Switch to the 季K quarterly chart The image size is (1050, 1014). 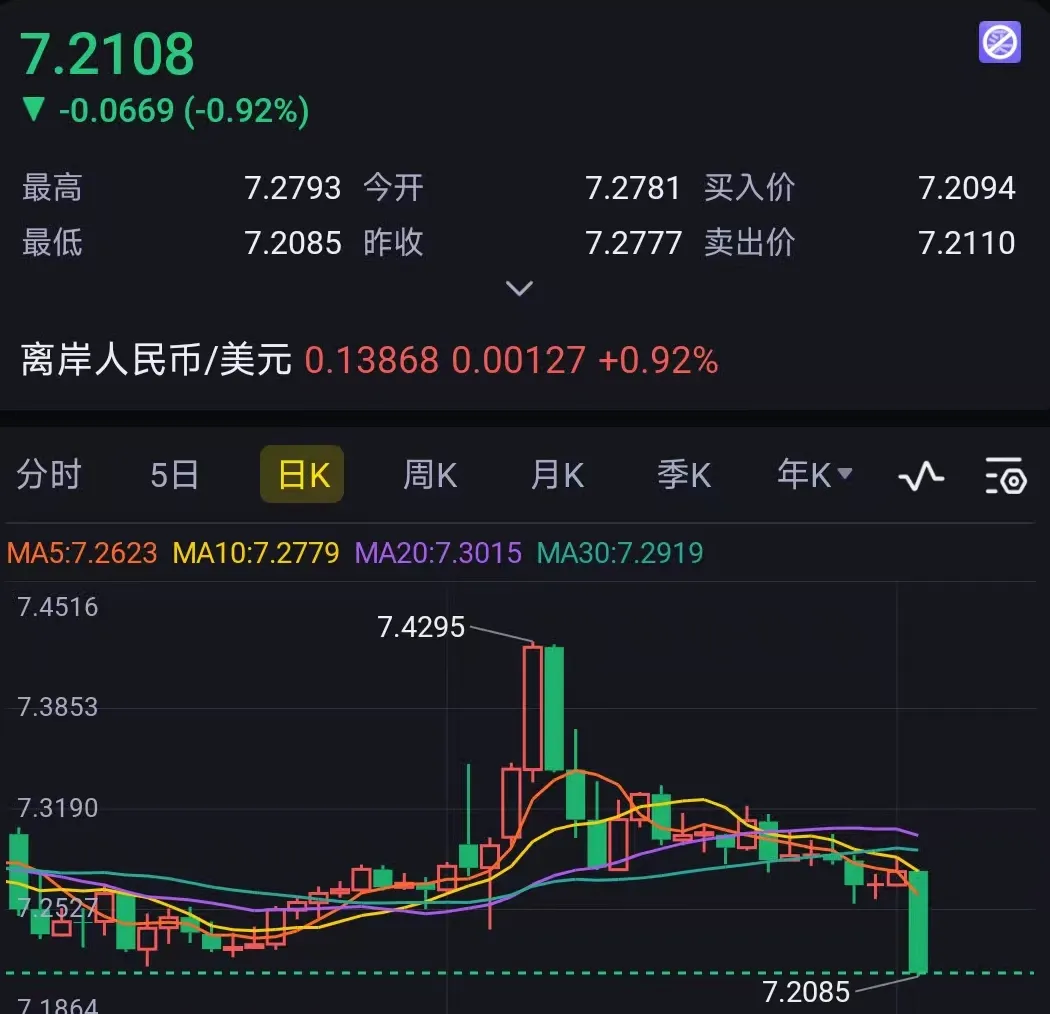[x=684, y=475]
